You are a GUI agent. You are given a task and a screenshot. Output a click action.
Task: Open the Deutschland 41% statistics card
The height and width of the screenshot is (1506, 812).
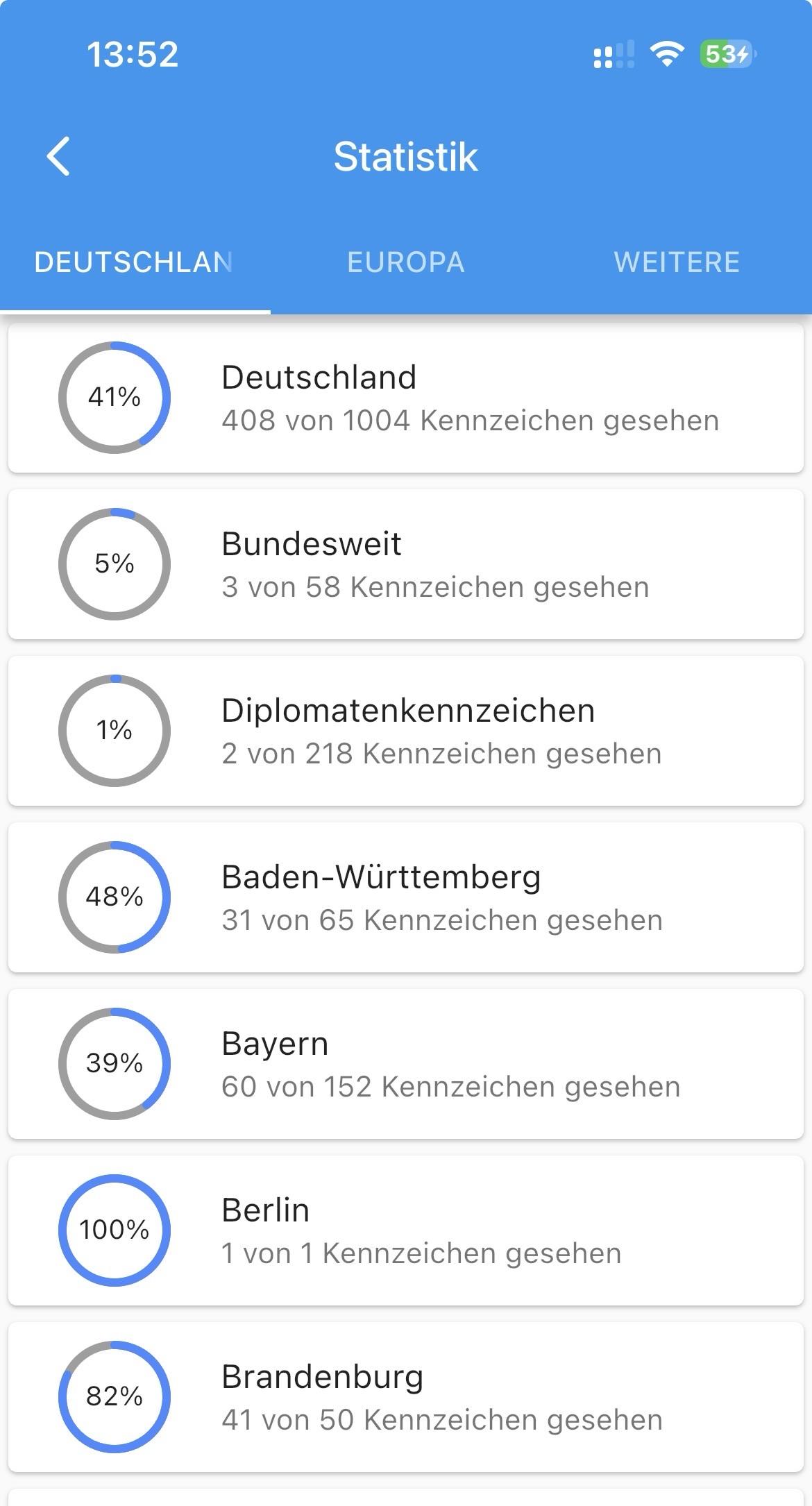[x=406, y=398]
